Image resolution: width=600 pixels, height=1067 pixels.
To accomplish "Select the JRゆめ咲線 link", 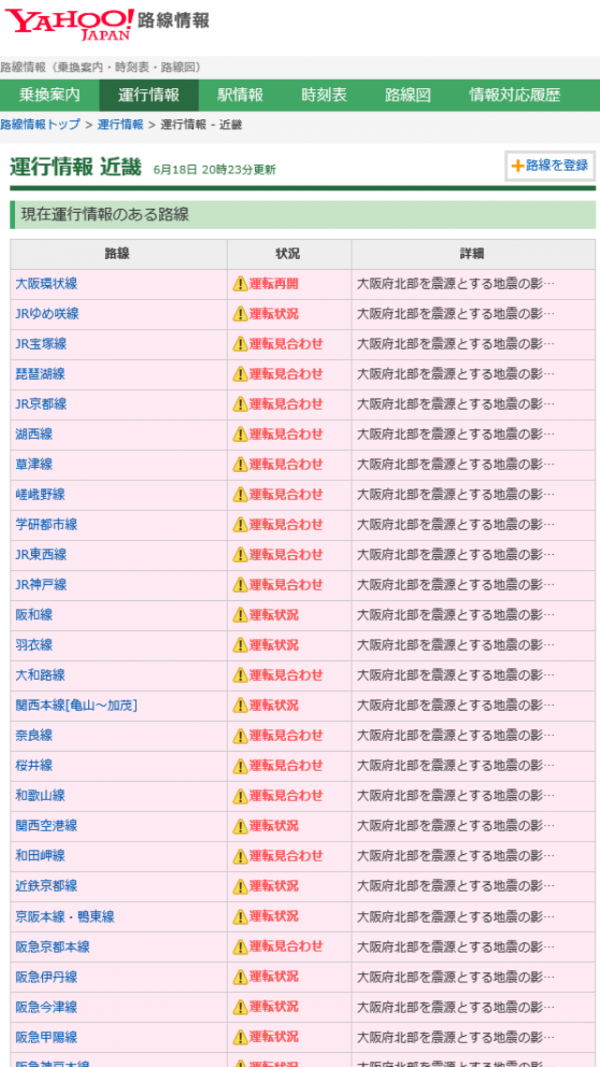I will 47,314.
